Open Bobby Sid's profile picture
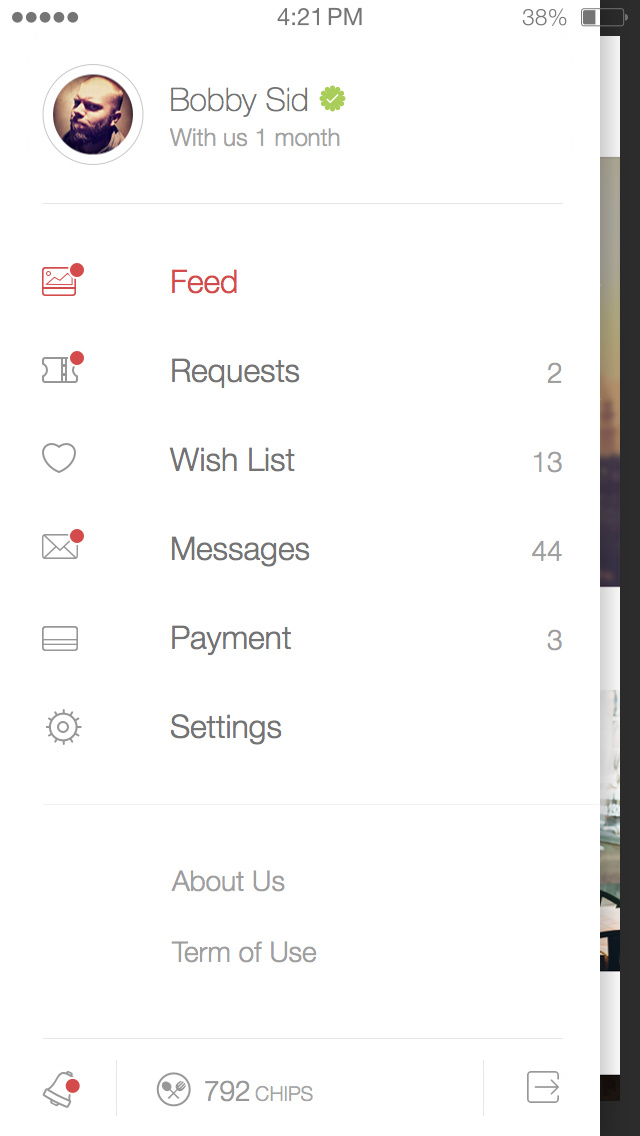640x1136 pixels. (x=93, y=114)
